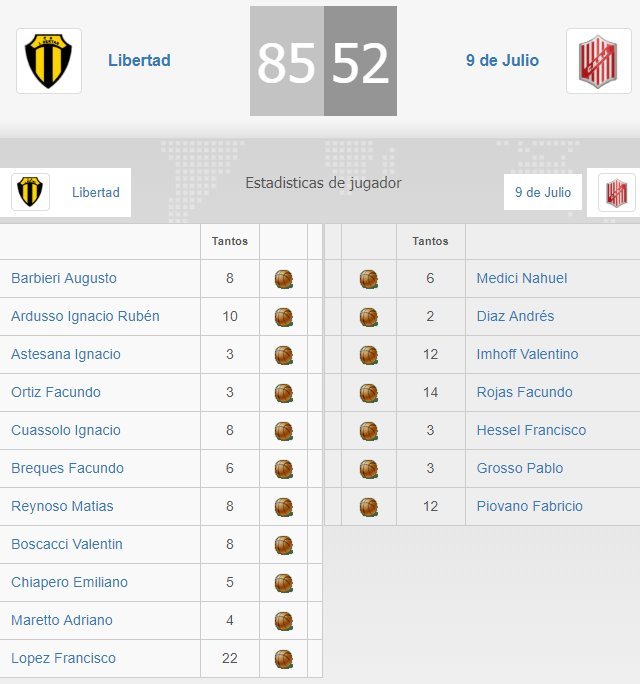This screenshot has width=640, height=684.
Task: Open Maretto Adriano player profile
Action: (62, 620)
